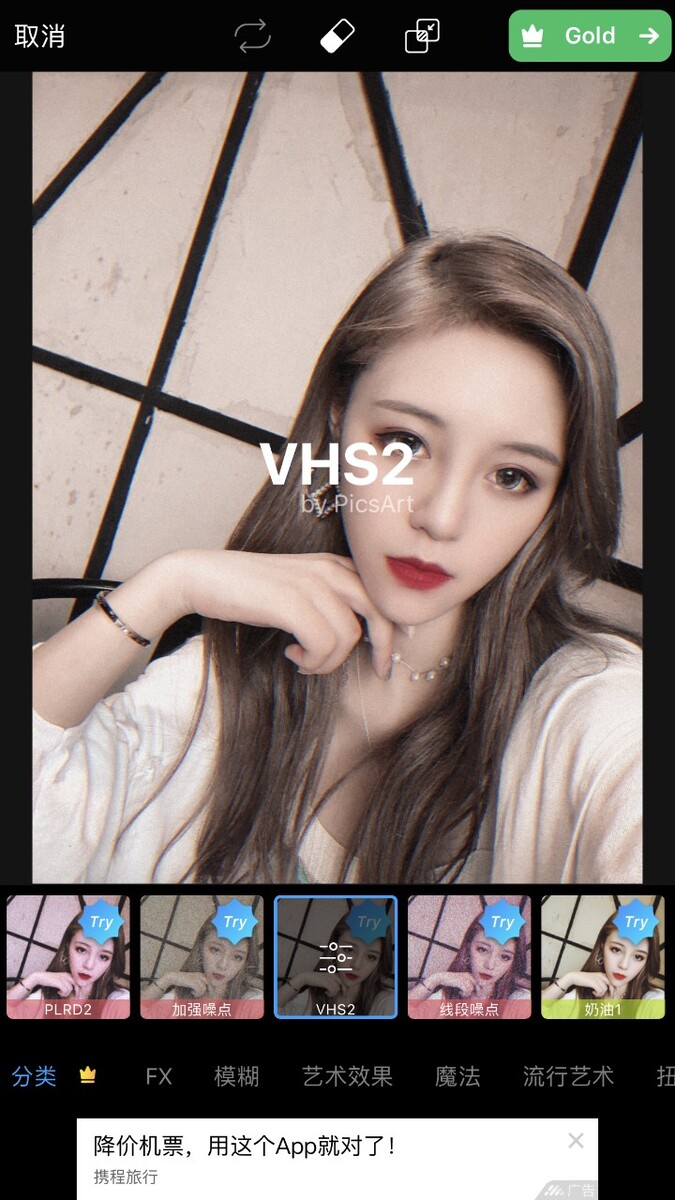
Task: Tap 取消 to cancel editing
Action: pos(40,37)
